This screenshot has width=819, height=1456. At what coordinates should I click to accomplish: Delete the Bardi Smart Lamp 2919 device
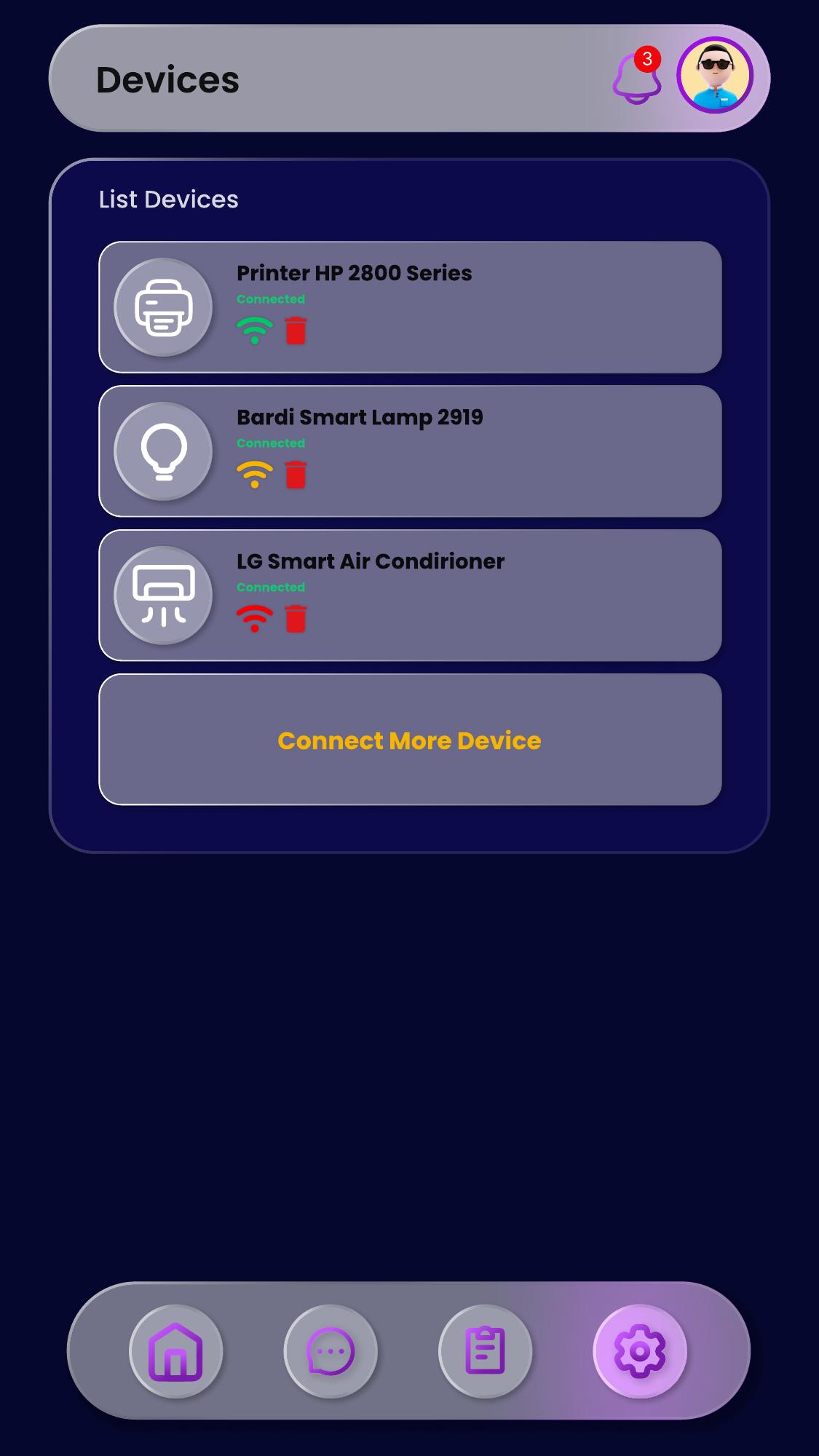[296, 475]
